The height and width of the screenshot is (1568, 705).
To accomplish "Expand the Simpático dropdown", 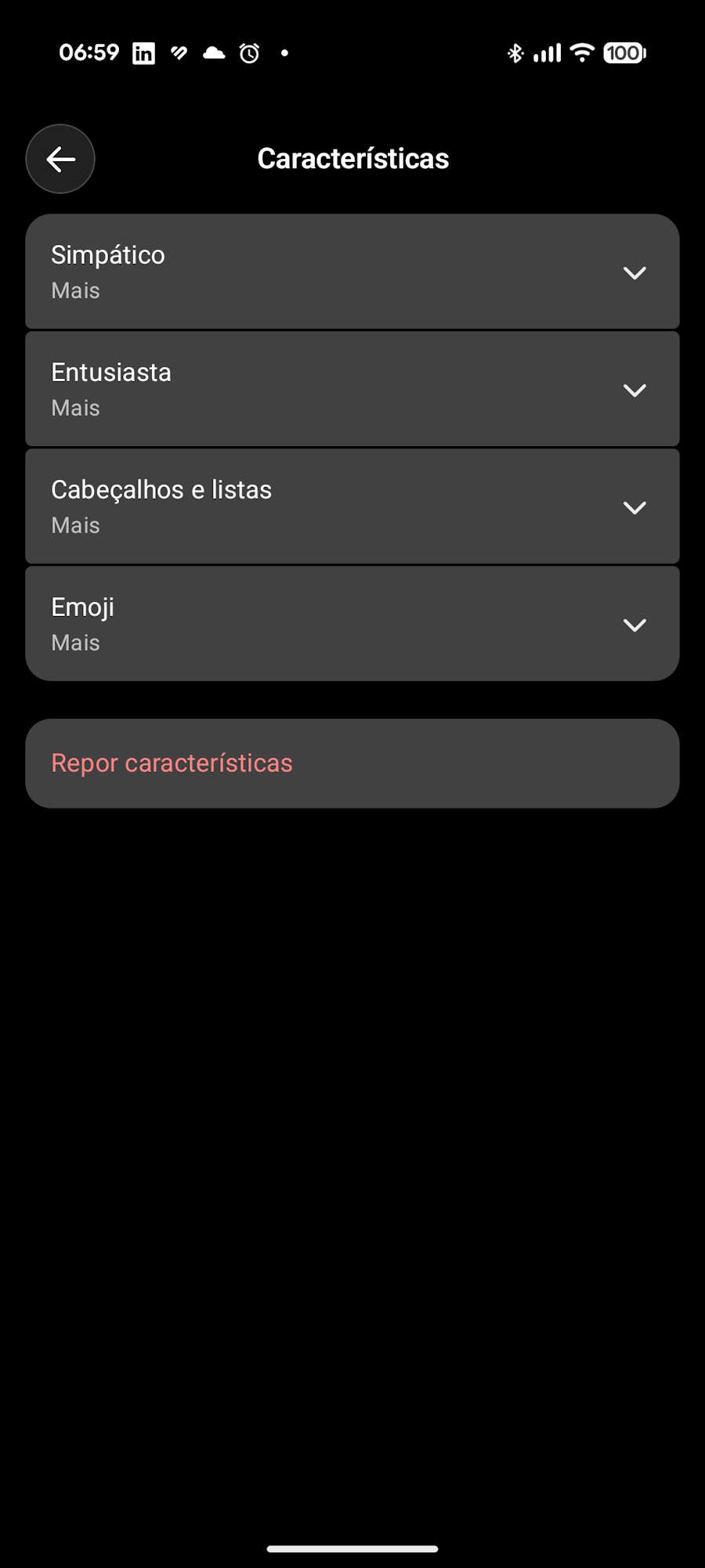I will point(634,272).
